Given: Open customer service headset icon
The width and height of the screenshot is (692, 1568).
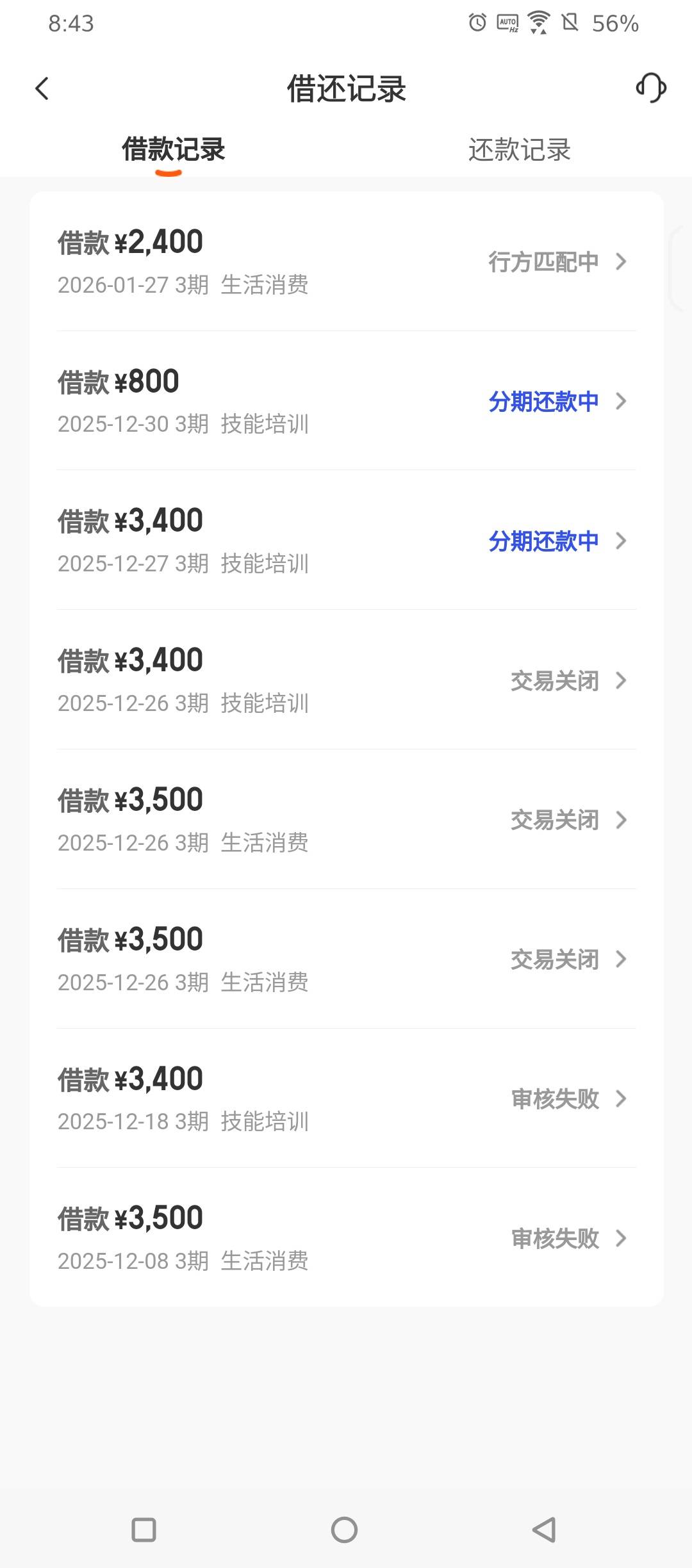Looking at the screenshot, I should tap(650, 88).
